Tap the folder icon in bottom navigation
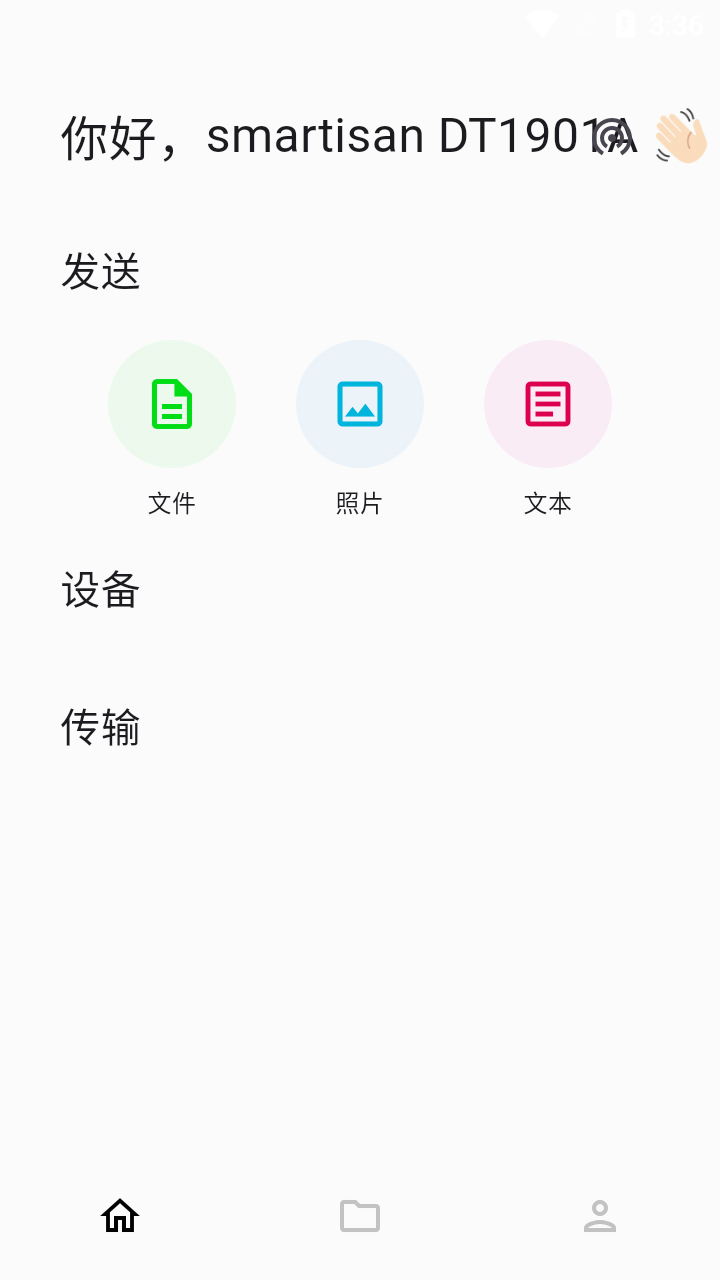This screenshot has width=720, height=1280. click(360, 1215)
